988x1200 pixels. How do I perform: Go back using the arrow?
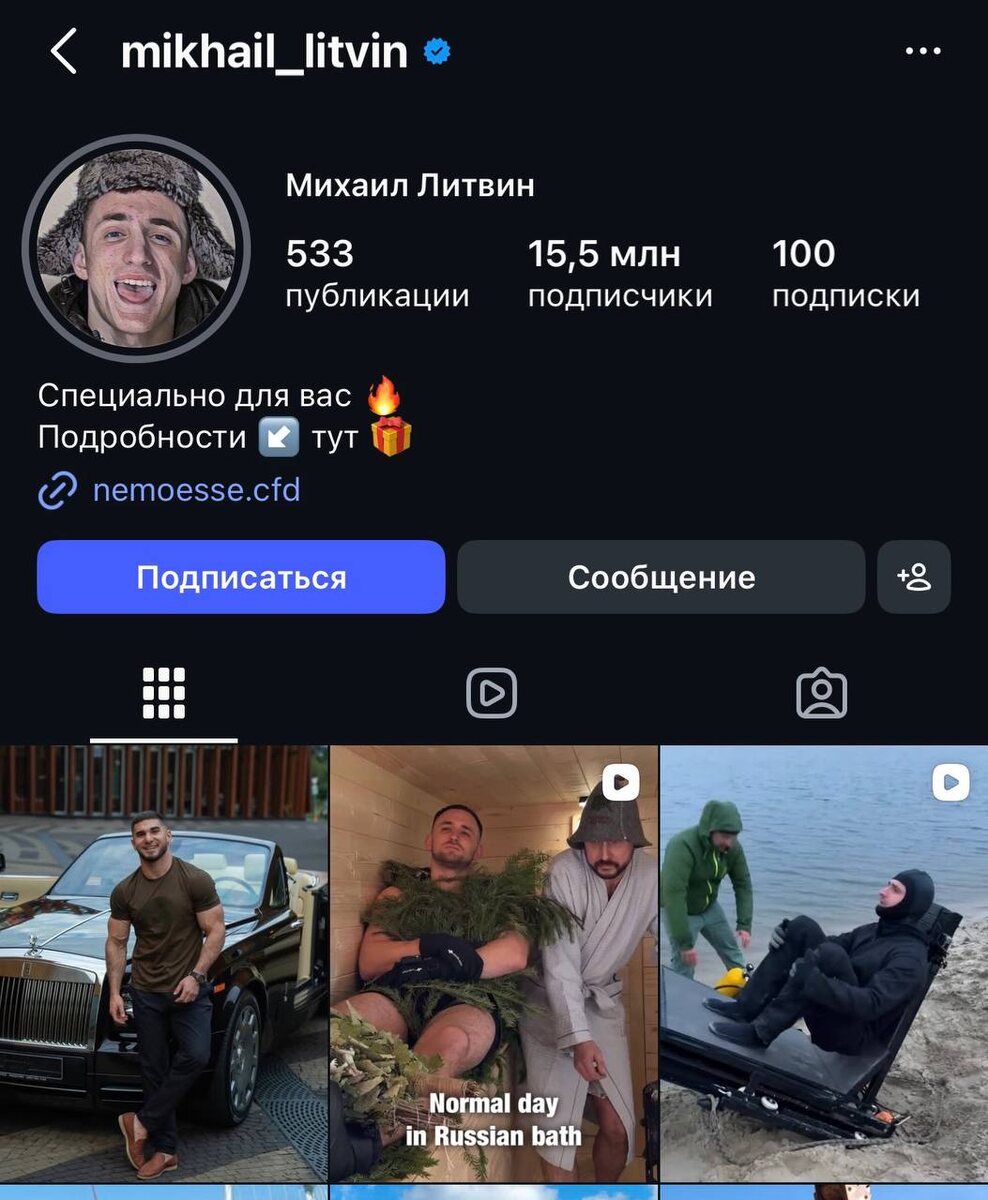(x=64, y=51)
